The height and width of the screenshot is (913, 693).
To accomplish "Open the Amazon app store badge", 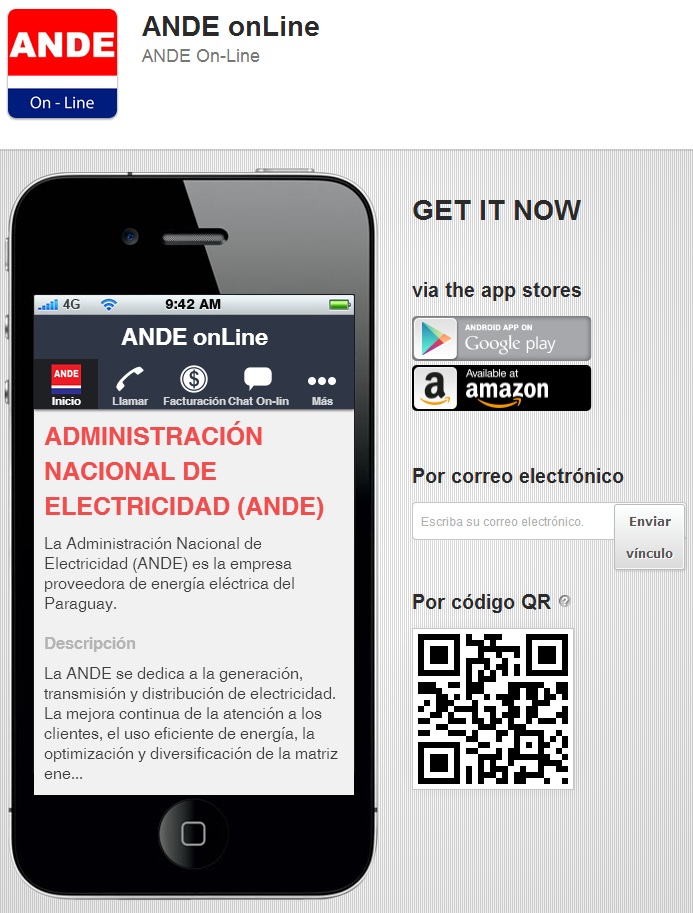I will pos(501,388).
